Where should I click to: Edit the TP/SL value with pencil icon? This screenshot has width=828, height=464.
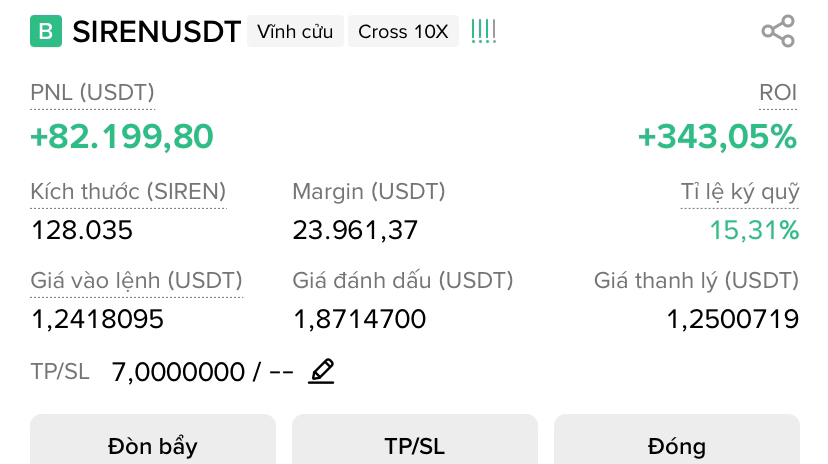(321, 372)
